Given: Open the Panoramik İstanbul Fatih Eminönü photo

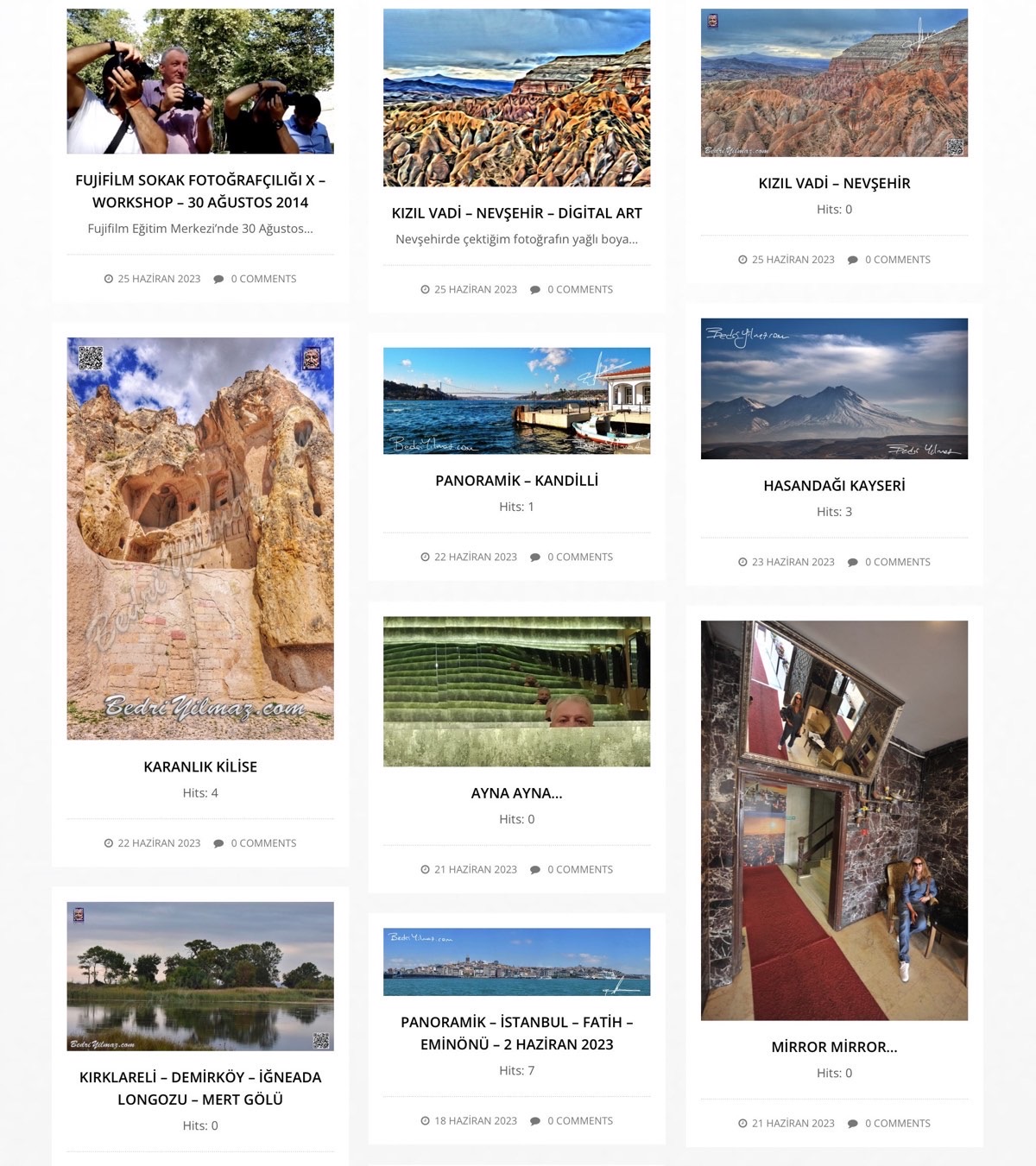Looking at the screenshot, I should [x=516, y=961].
